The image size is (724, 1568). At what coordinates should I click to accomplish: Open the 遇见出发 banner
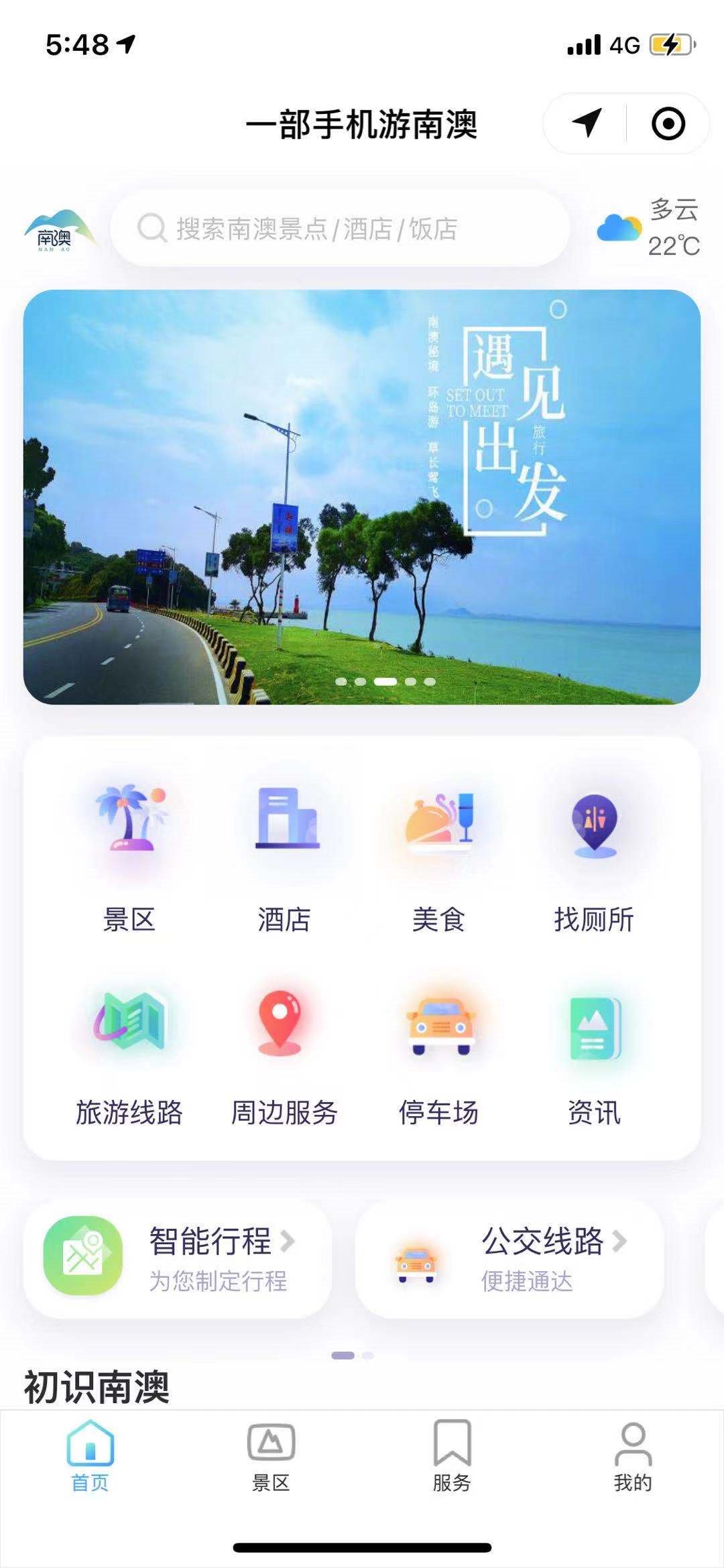(362, 497)
